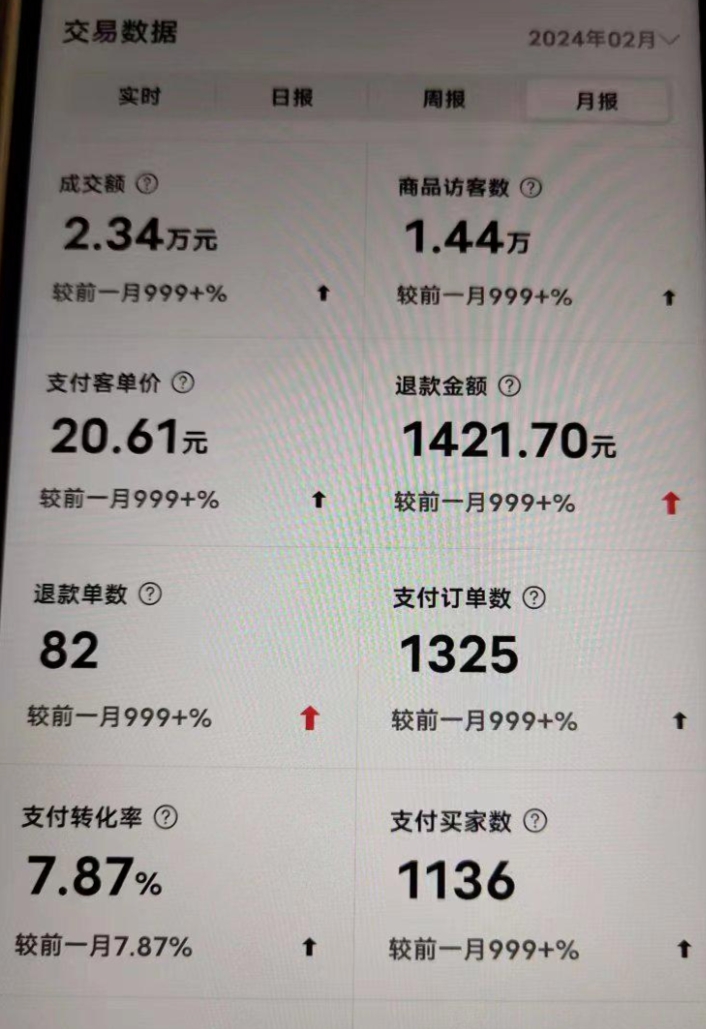
Task: Open the help icon next to 成交额
Action: coord(147,184)
